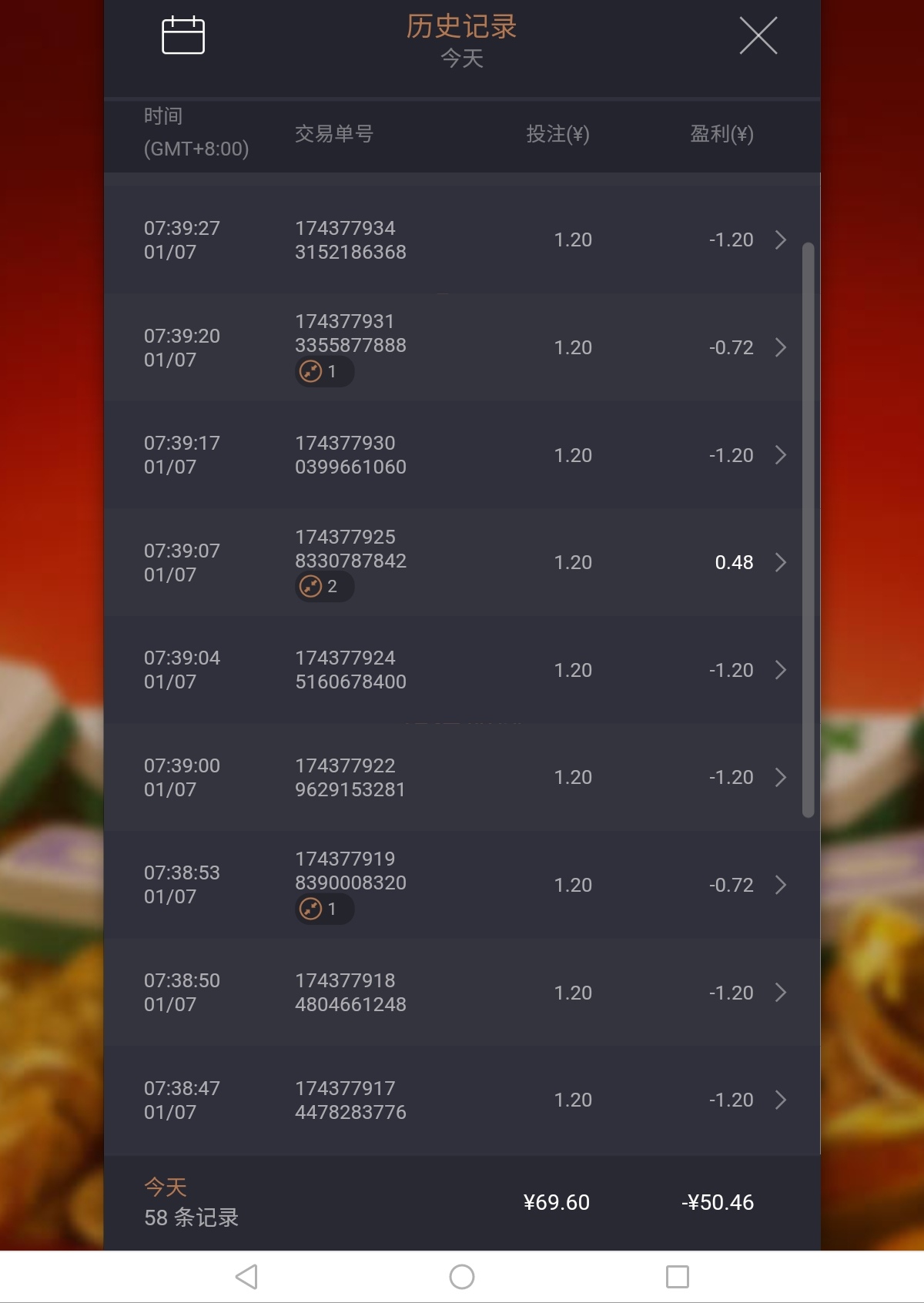Image resolution: width=924 pixels, height=1303 pixels.
Task: Close the history records panel
Action: coord(758,36)
